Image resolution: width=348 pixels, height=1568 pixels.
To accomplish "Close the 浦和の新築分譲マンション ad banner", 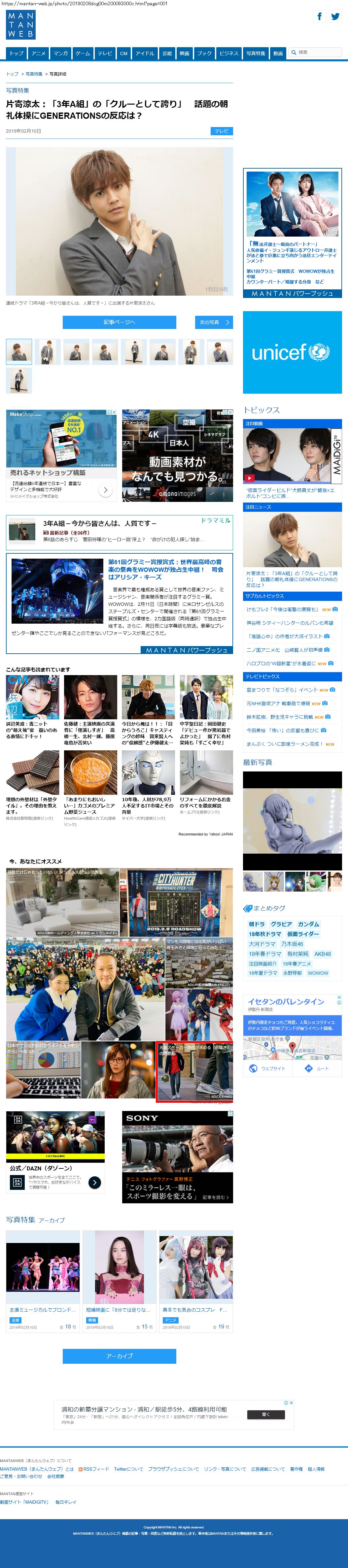I will 291,1402.
